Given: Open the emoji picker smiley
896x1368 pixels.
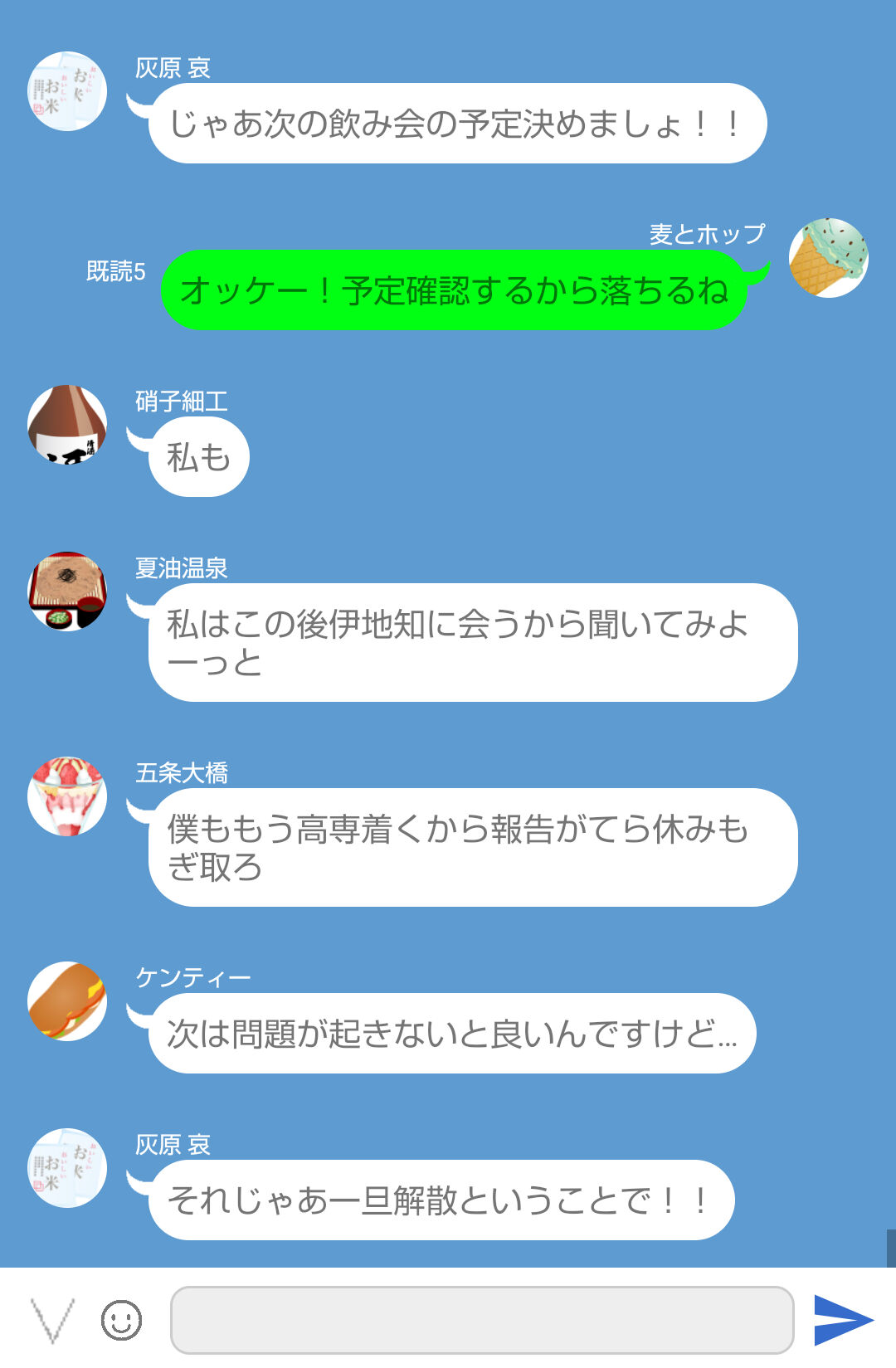Looking at the screenshot, I should click(121, 1319).
